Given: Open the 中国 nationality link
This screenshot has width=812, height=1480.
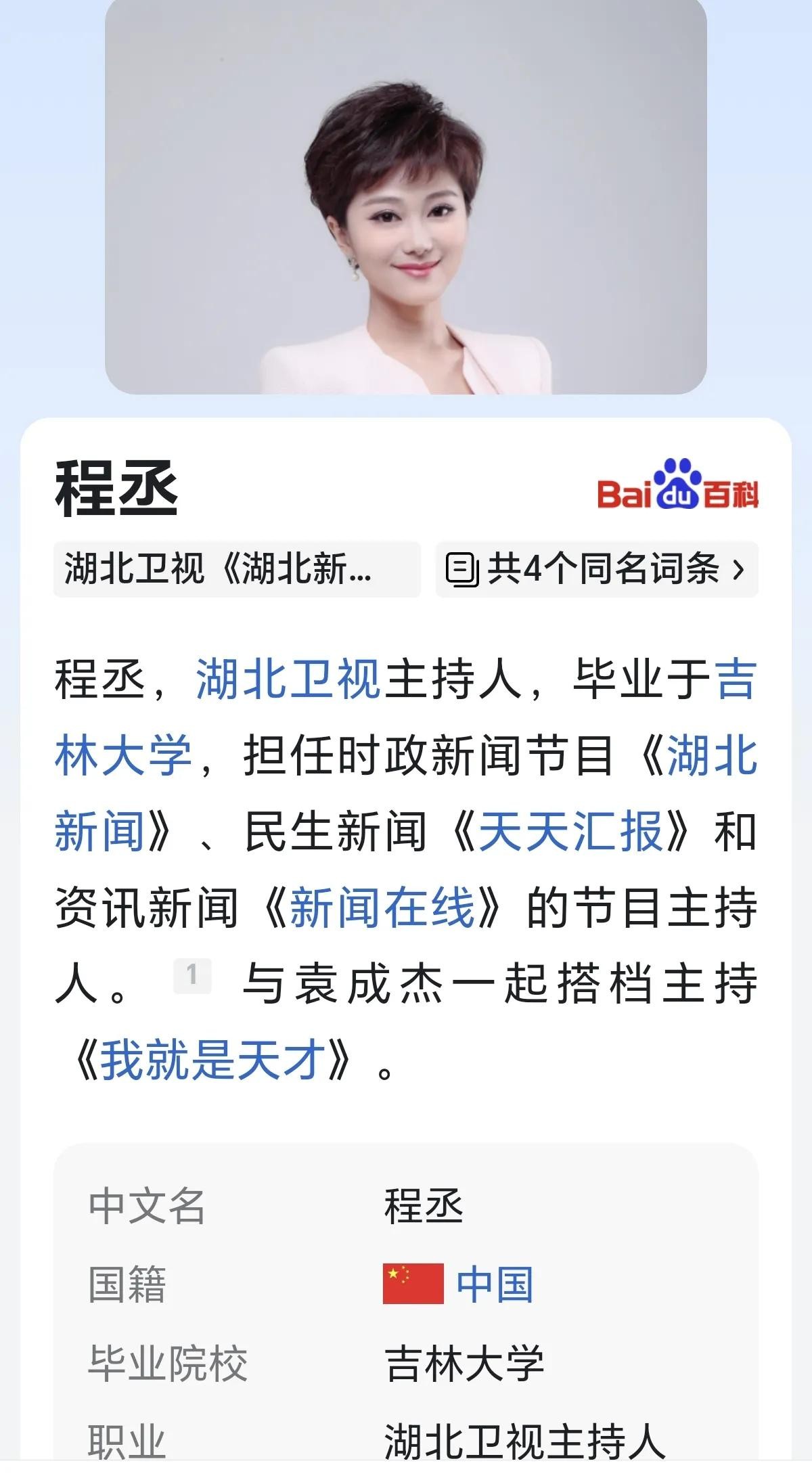Looking at the screenshot, I should 495,1284.
